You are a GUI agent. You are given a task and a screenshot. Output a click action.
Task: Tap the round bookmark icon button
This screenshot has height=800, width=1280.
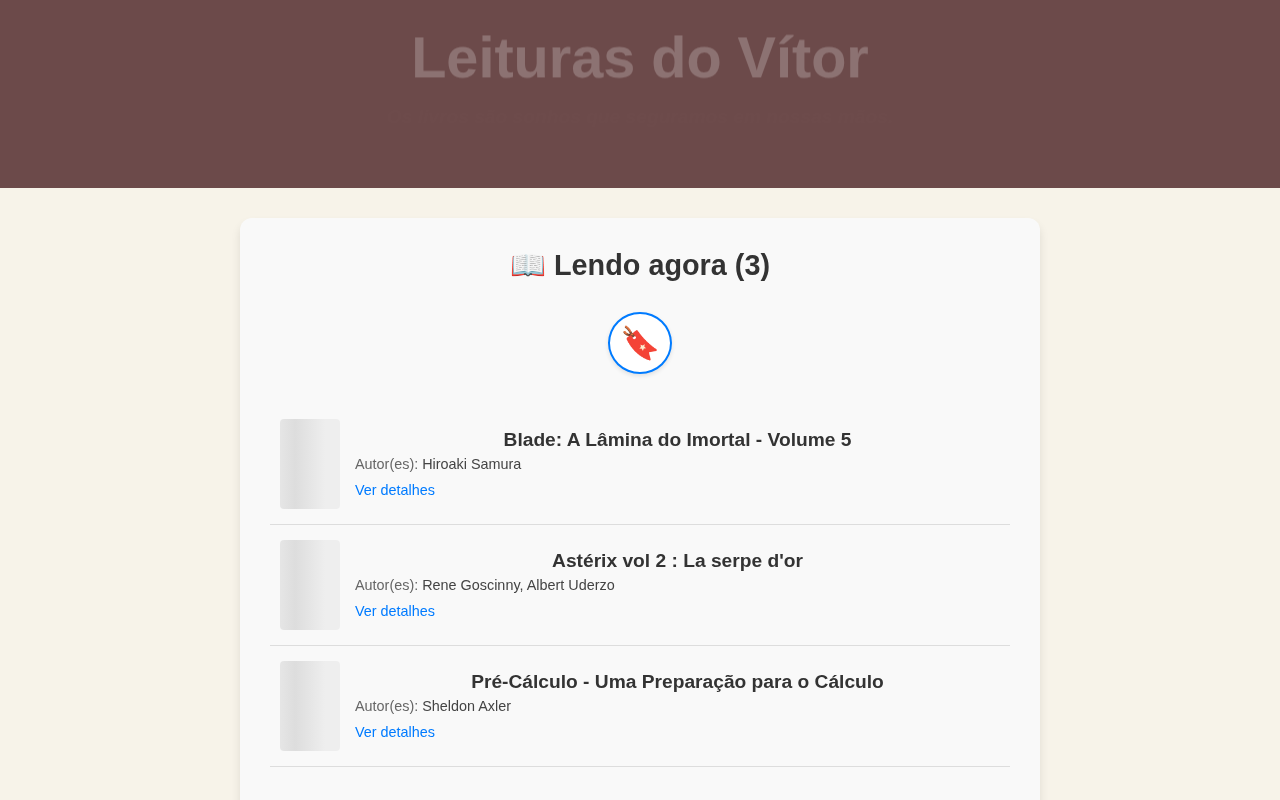(x=640, y=343)
